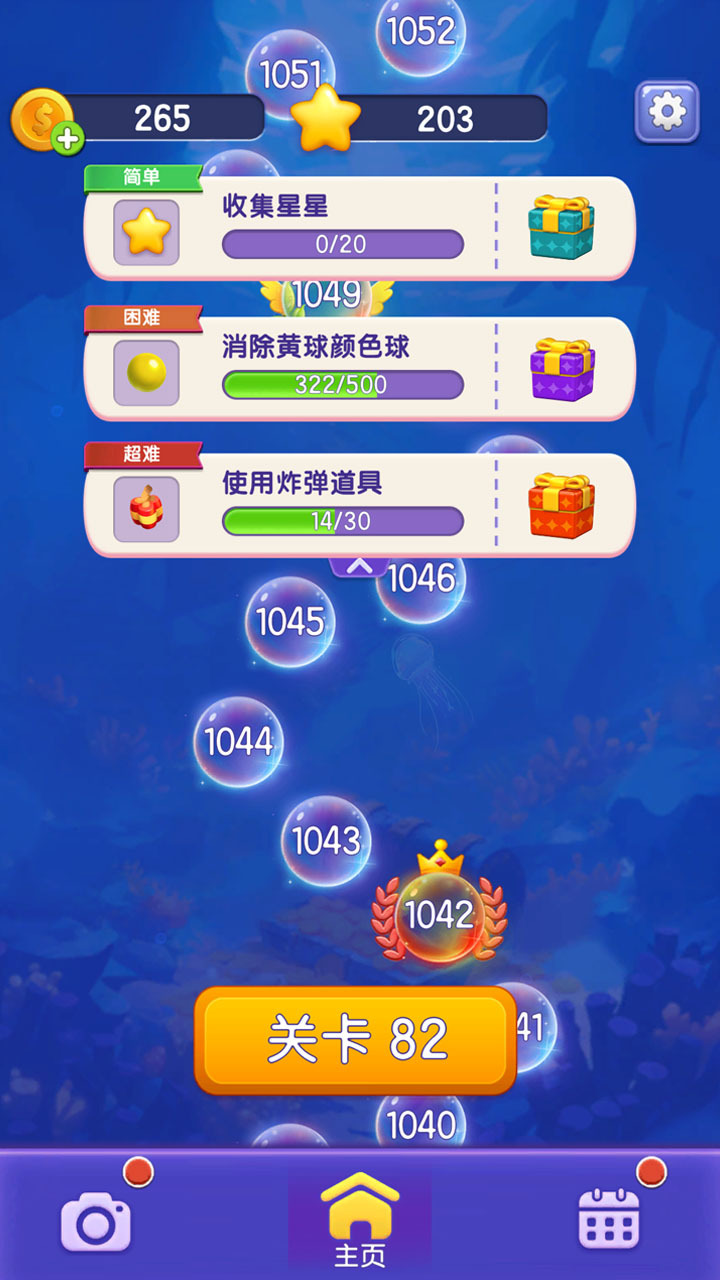This screenshot has height=1280, width=720.
Task: Select level bubble 1043
Action: 326,841
